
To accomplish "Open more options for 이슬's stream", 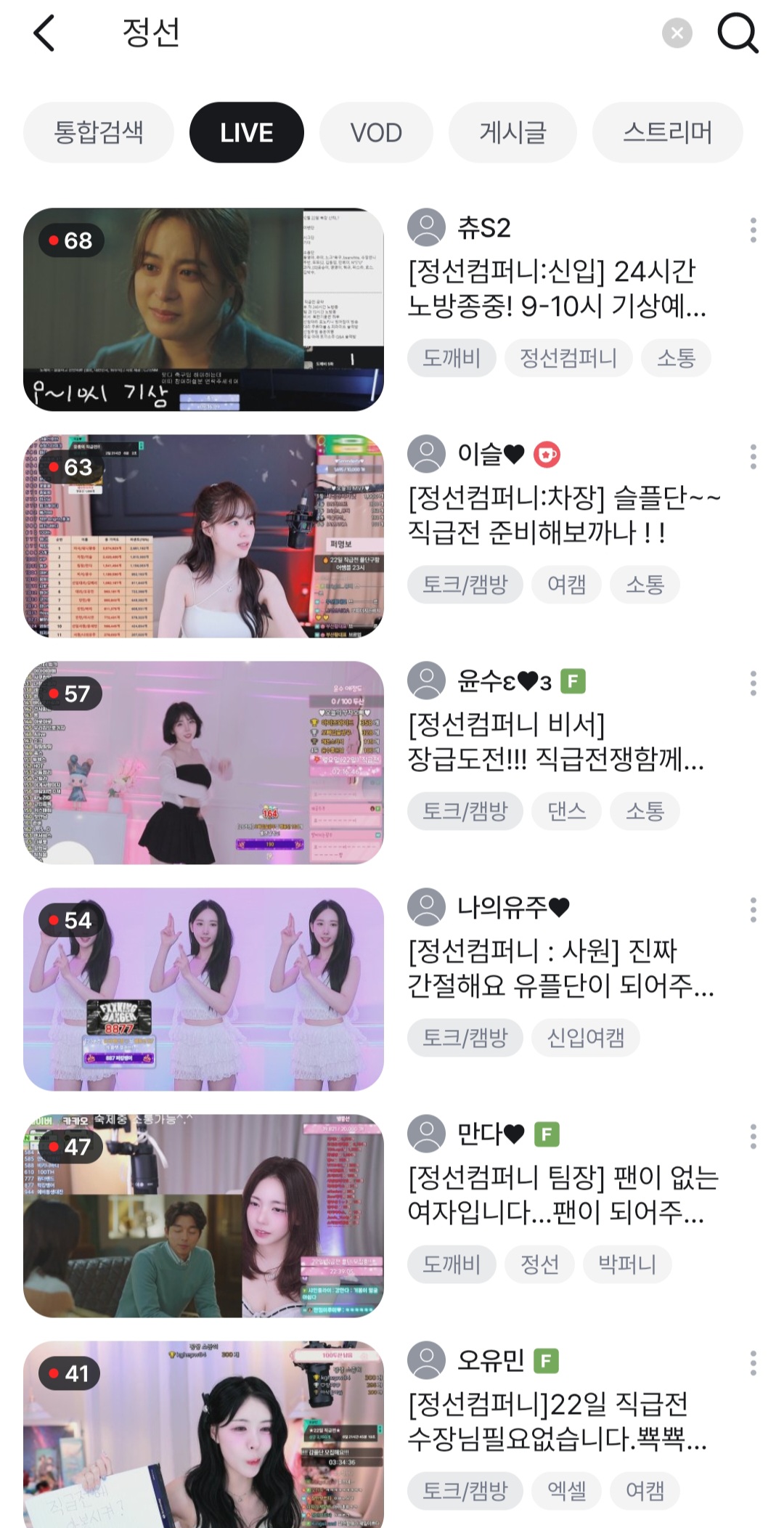I will 753,457.
